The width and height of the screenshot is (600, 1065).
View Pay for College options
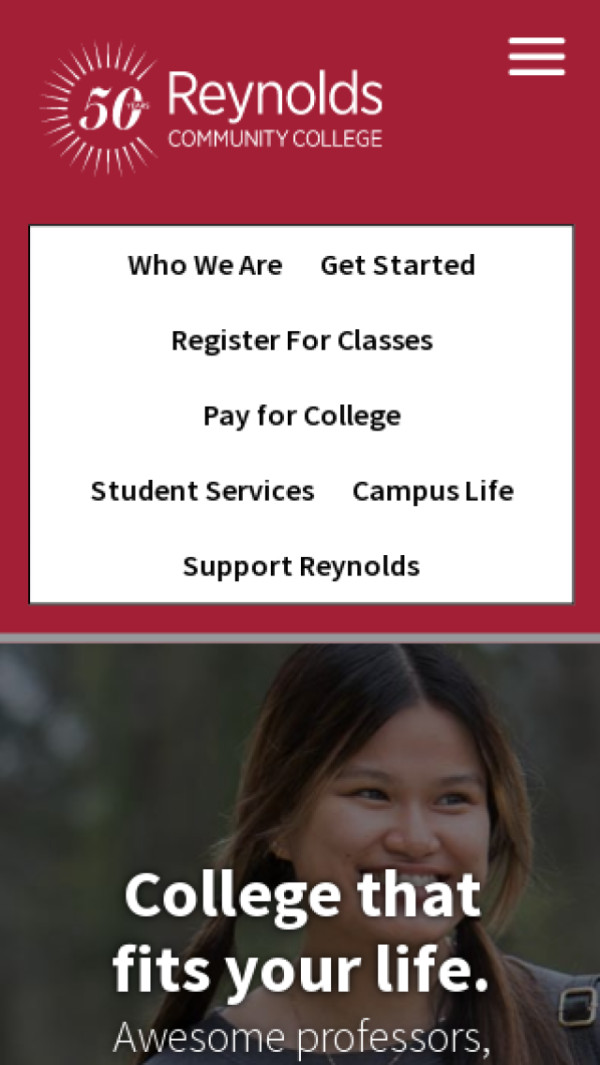(x=301, y=416)
